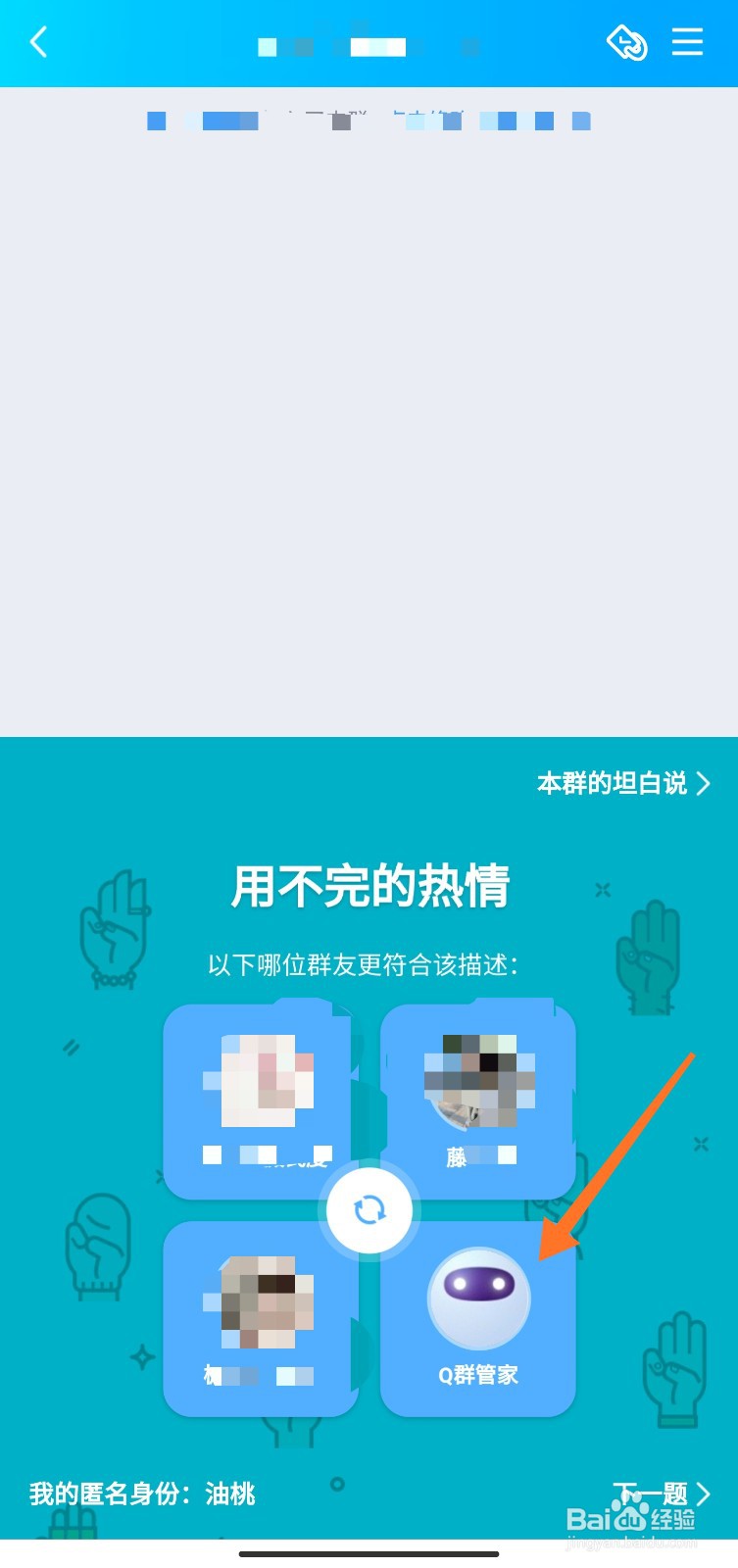Viewport: 738px width, 1568px height.
Task: Select the Q群管家 robot avatar icon
Action: (x=478, y=1297)
